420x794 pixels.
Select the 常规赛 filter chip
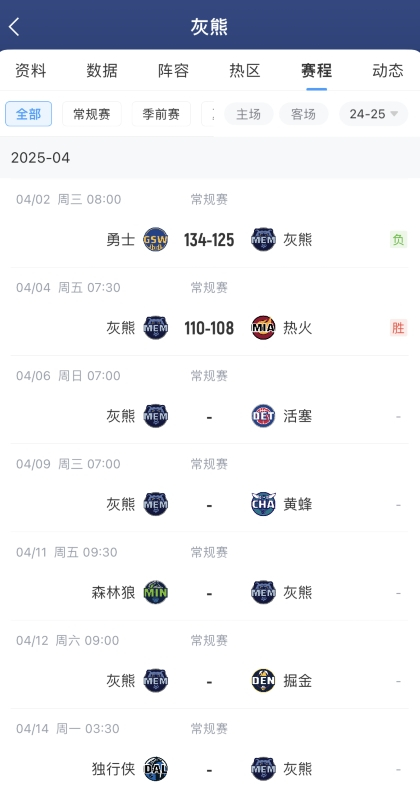click(x=92, y=114)
